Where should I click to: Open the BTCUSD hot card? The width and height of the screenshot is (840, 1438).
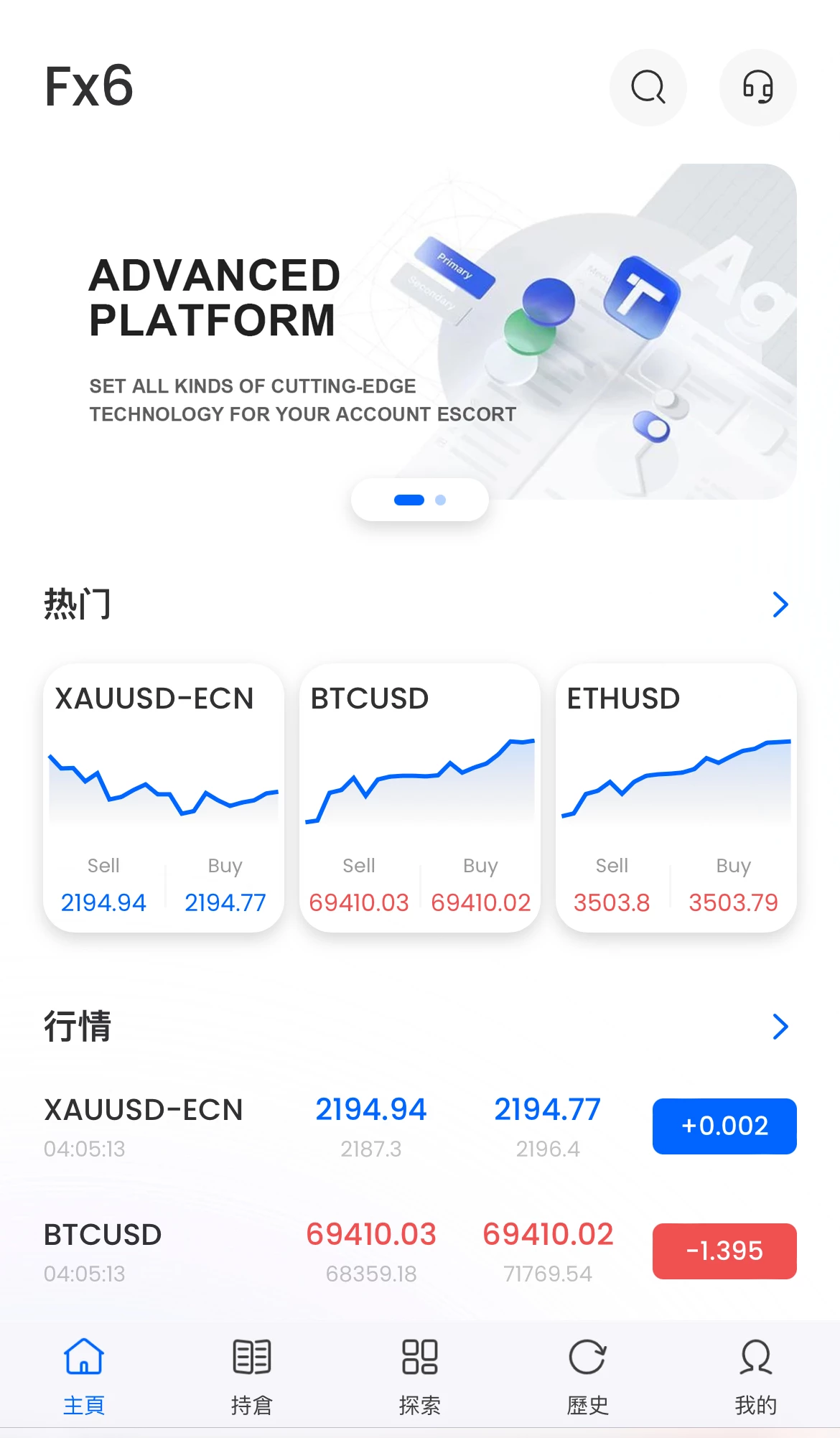(420, 797)
